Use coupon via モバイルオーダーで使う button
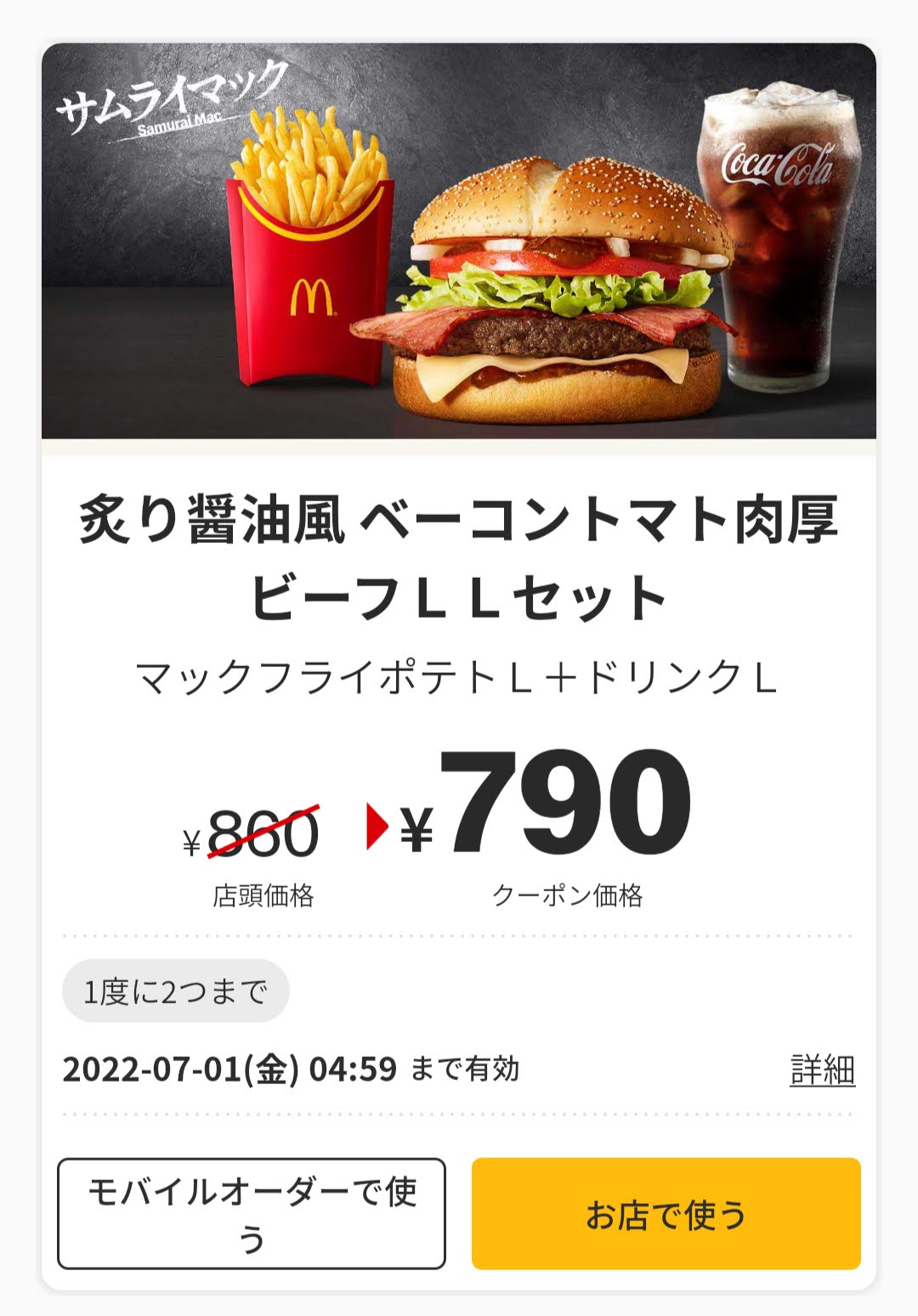918x1316 pixels. [x=252, y=1213]
